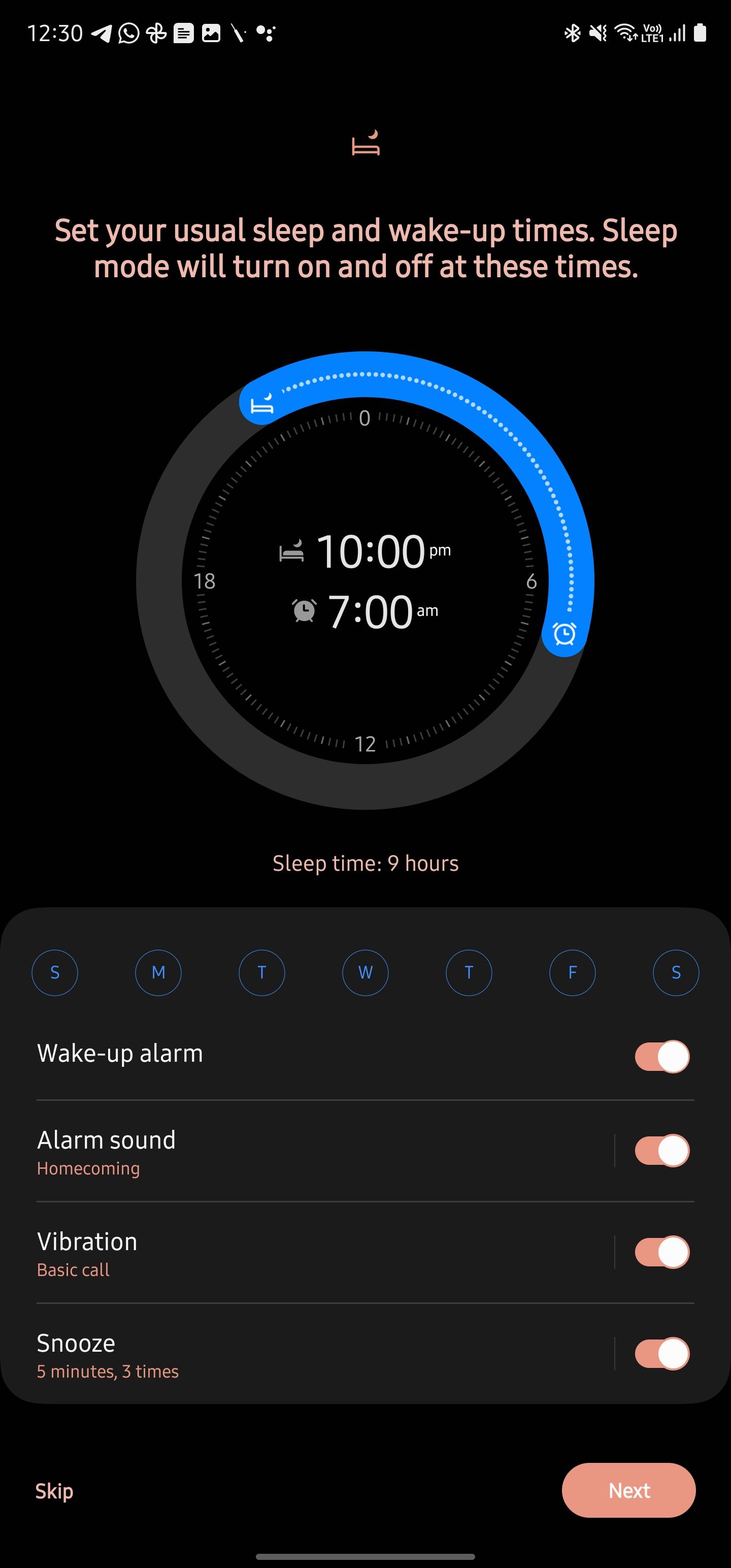Open Vibration pattern settings showing Basic call
The width and height of the screenshot is (731, 1568).
coord(244,1253)
